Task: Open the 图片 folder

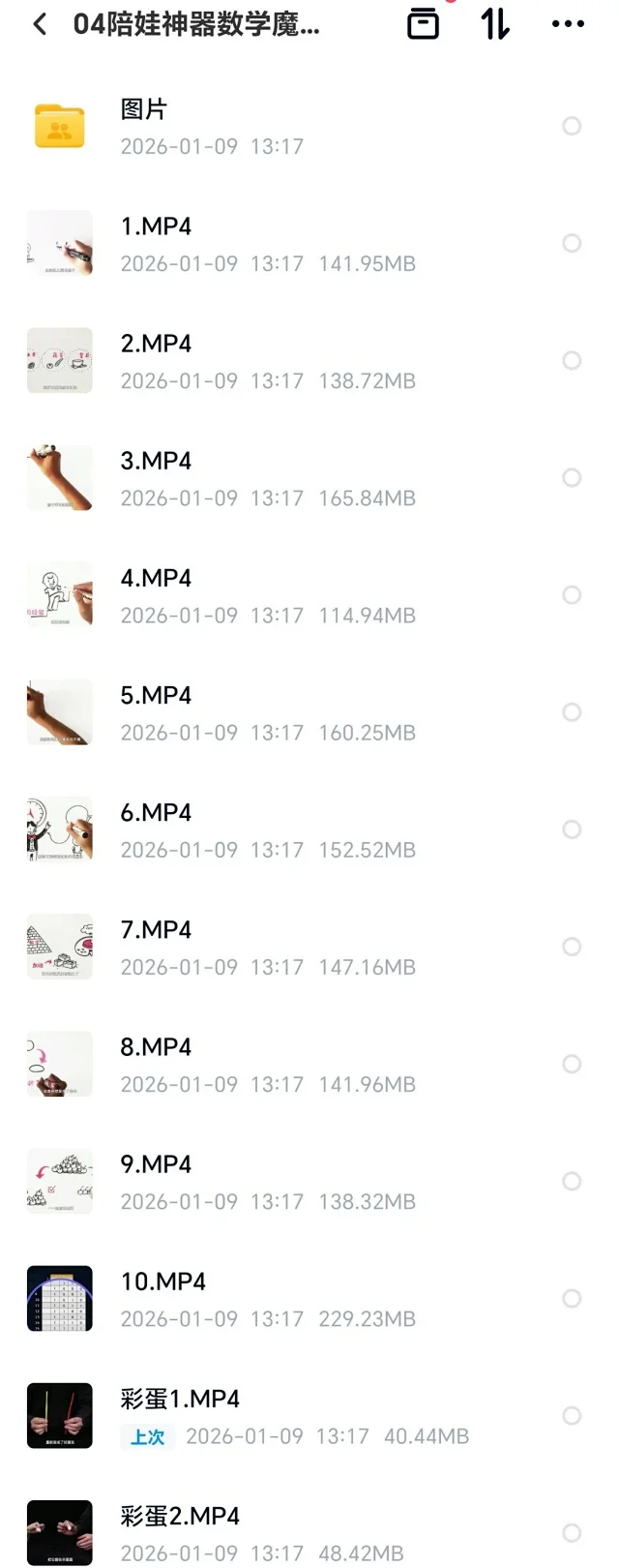Action: pos(145,109)
